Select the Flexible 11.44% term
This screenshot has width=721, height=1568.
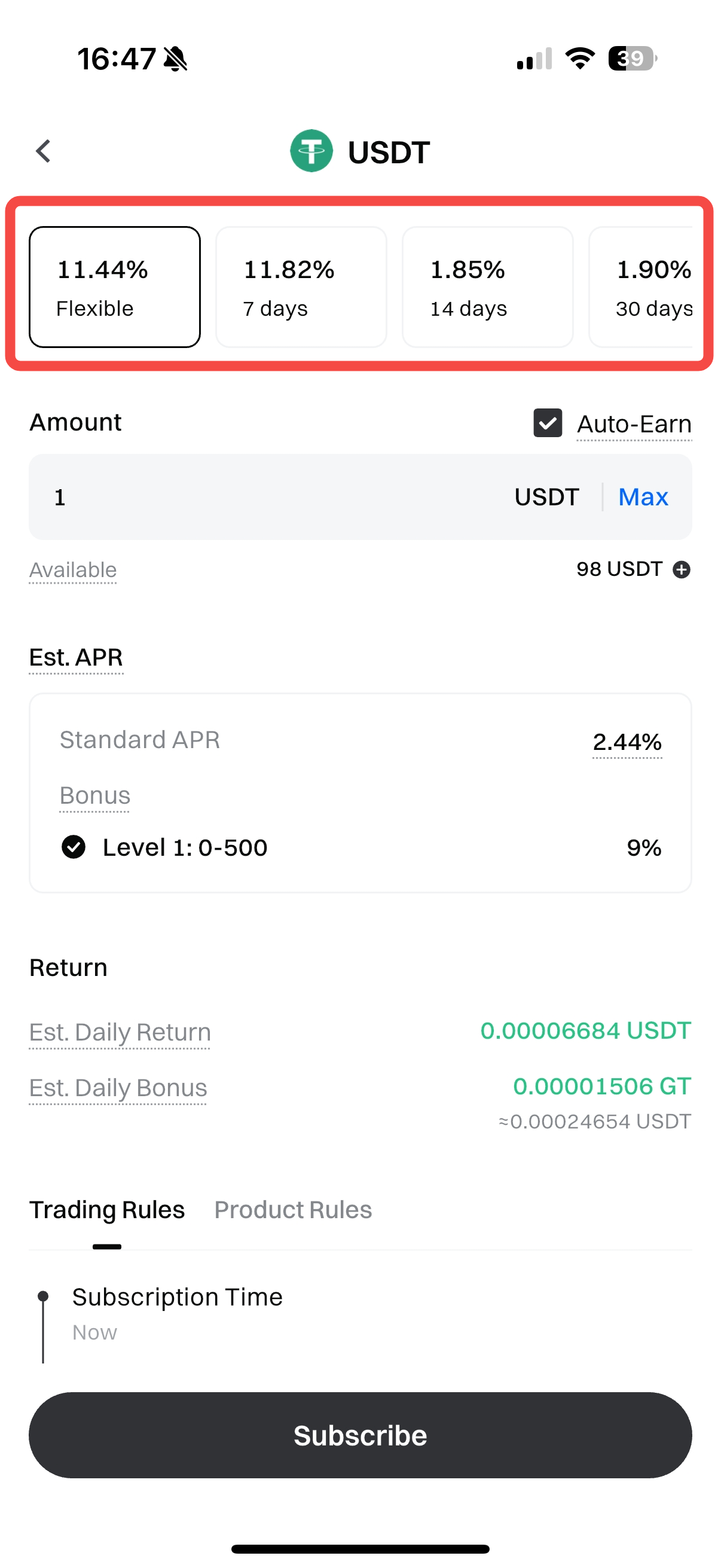point(114,286)
